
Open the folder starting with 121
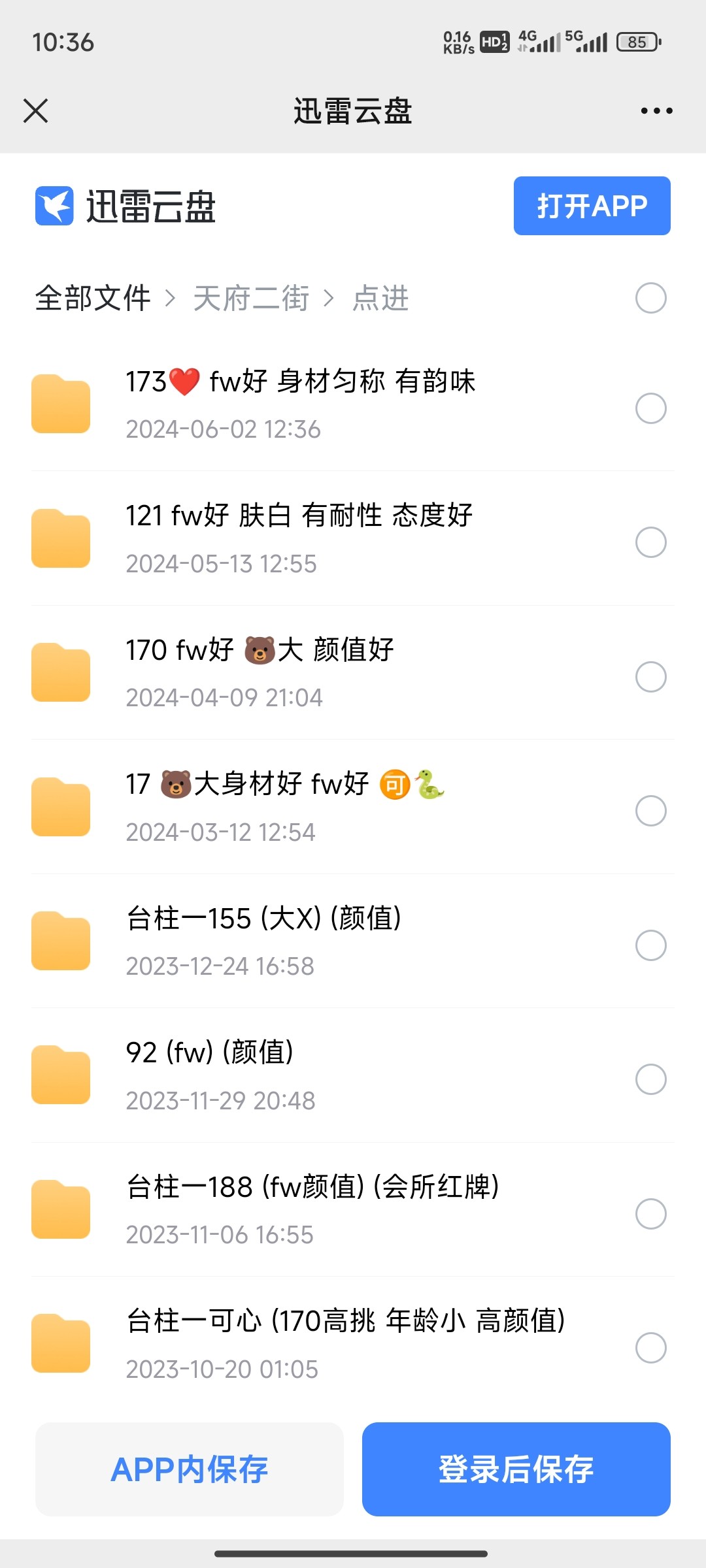pyautogui.click(x=299, y=538)
